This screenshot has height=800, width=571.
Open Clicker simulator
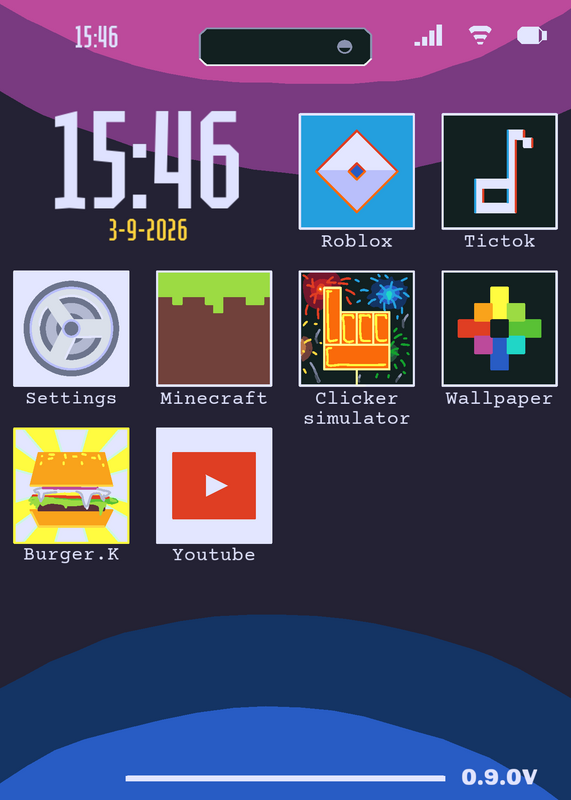pos(356,329)
